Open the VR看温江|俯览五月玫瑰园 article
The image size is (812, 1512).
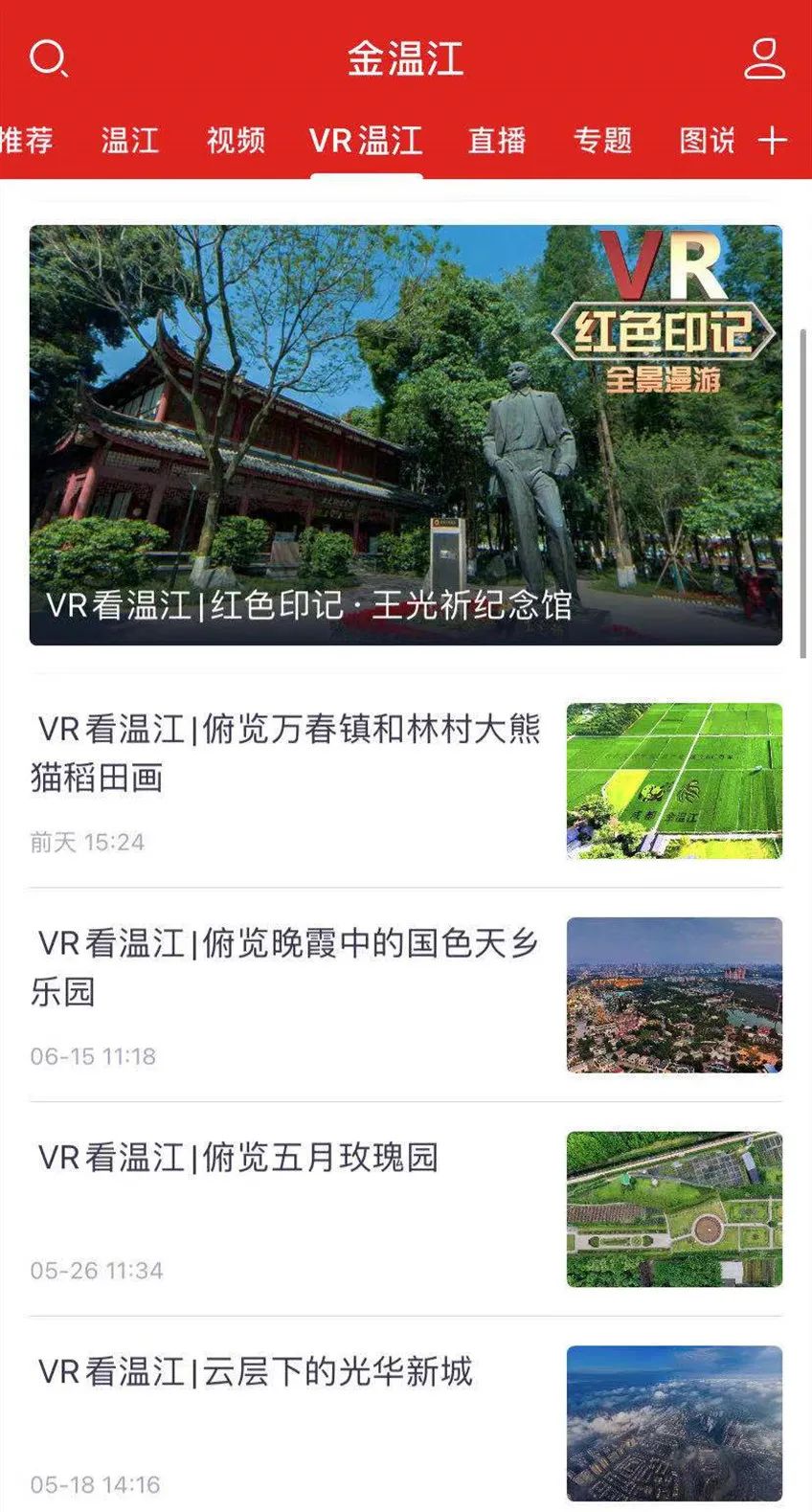[x=237, y=1159]
